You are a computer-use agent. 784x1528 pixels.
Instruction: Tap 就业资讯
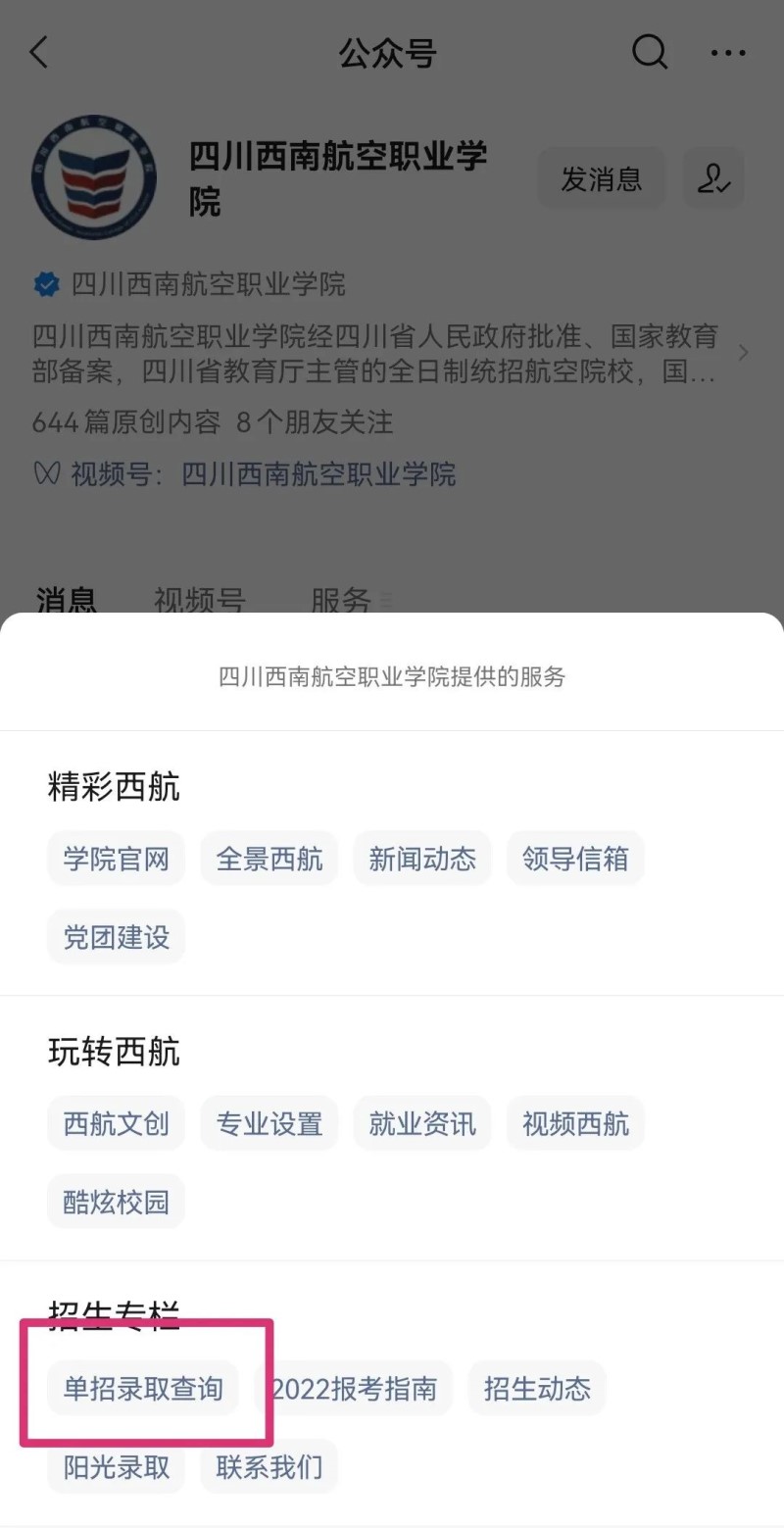[422, 1123]
